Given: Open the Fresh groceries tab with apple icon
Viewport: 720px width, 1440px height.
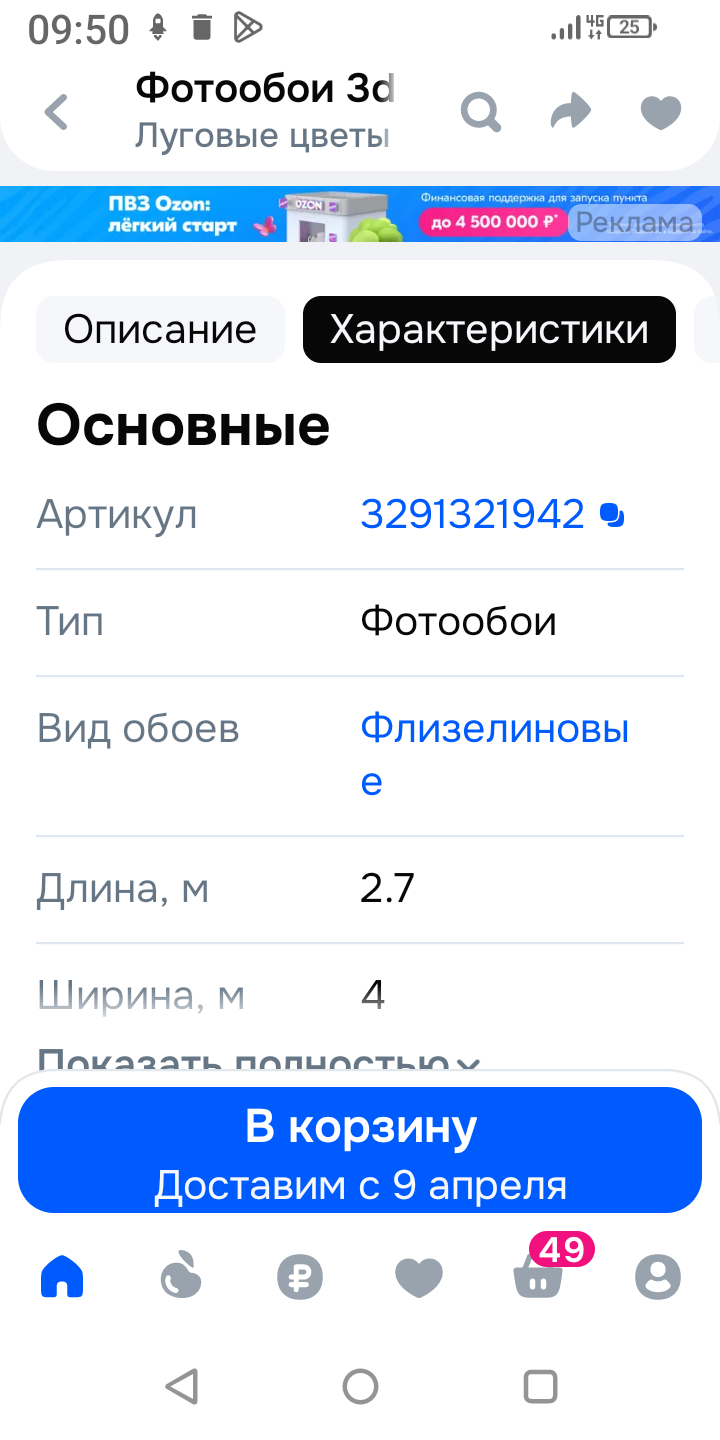Looking at the screenshot, I should pos(181,1277).
